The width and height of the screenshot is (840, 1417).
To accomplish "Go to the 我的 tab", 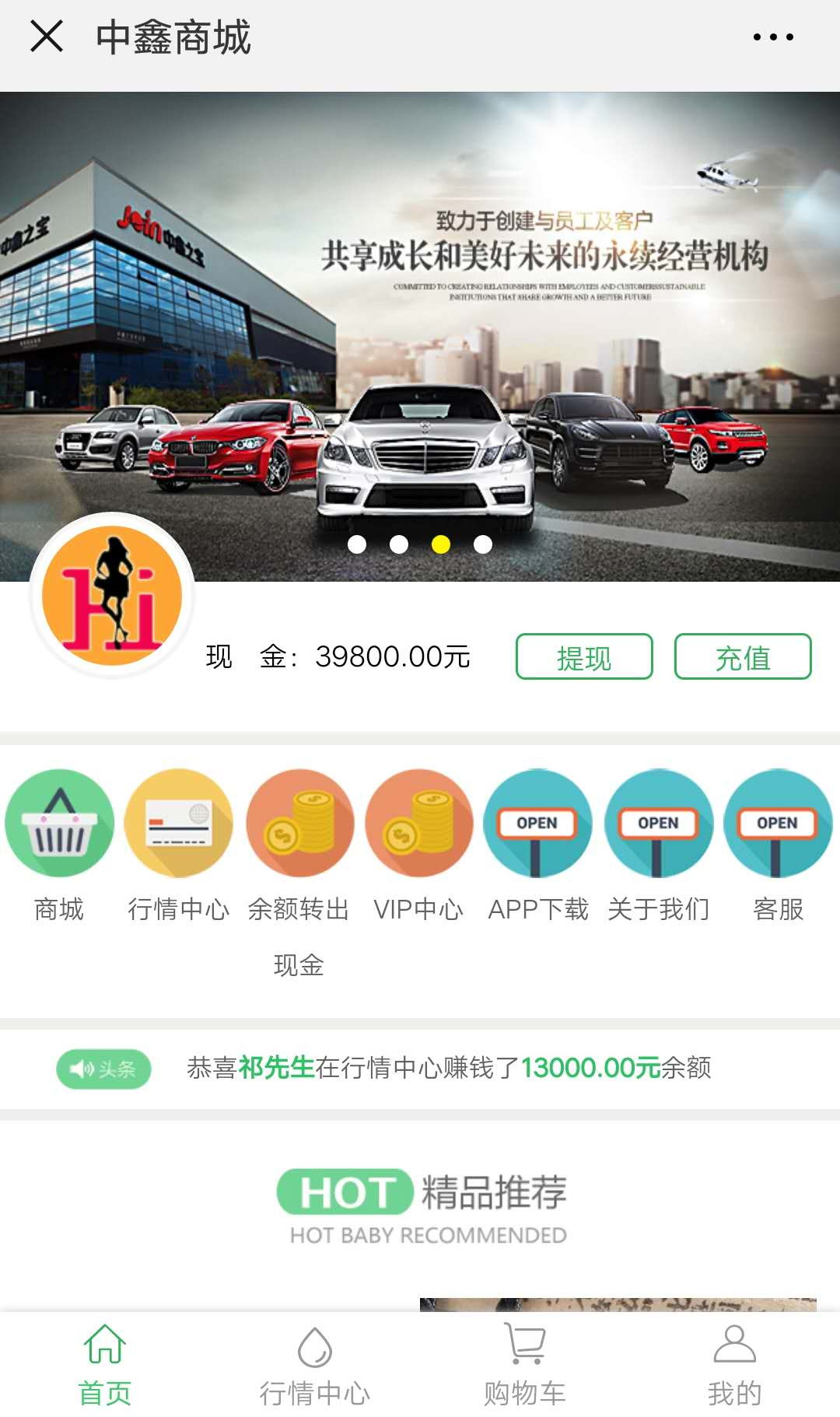I will [x=734, y=1366].
